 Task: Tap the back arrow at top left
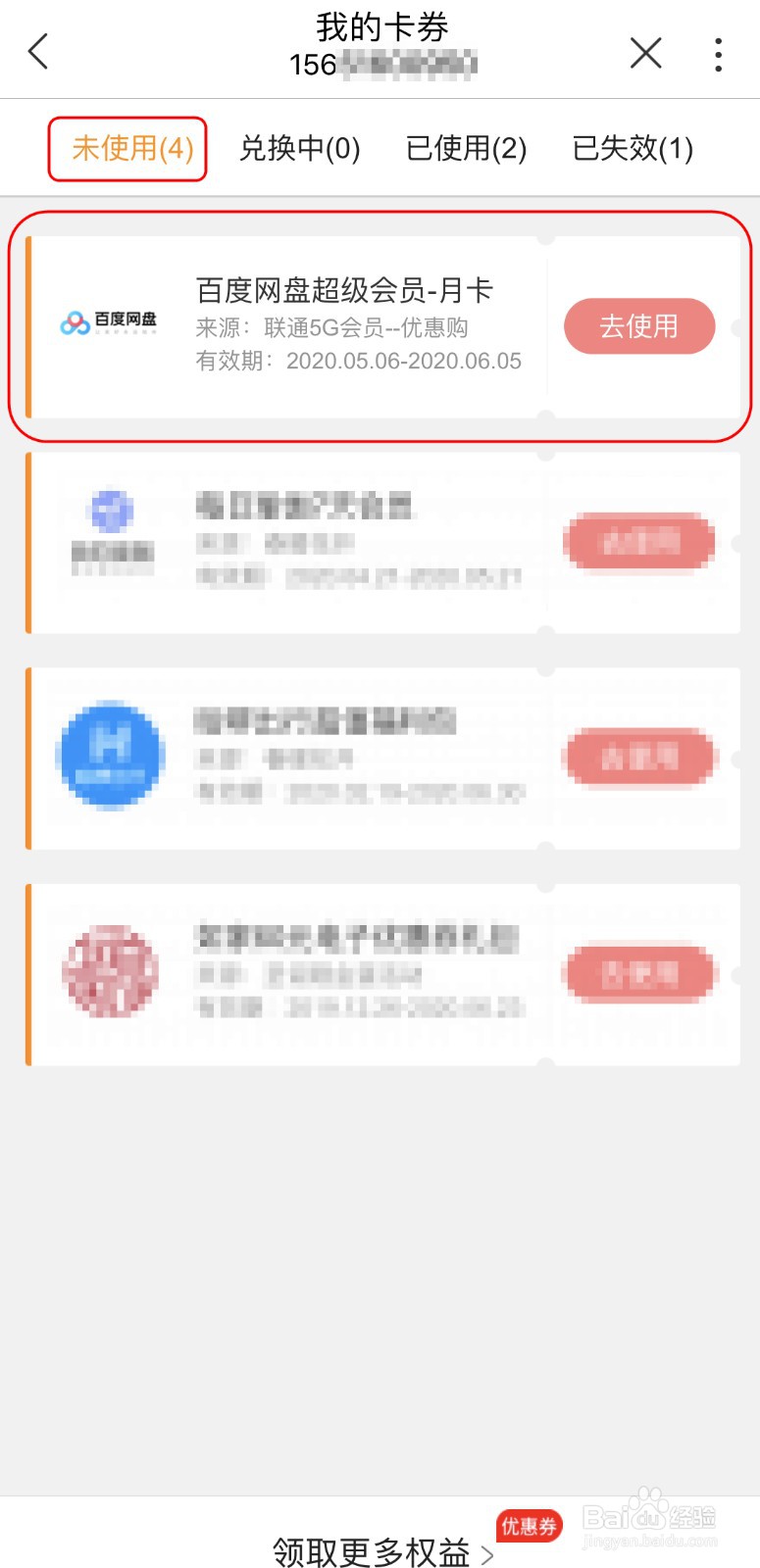38,51
